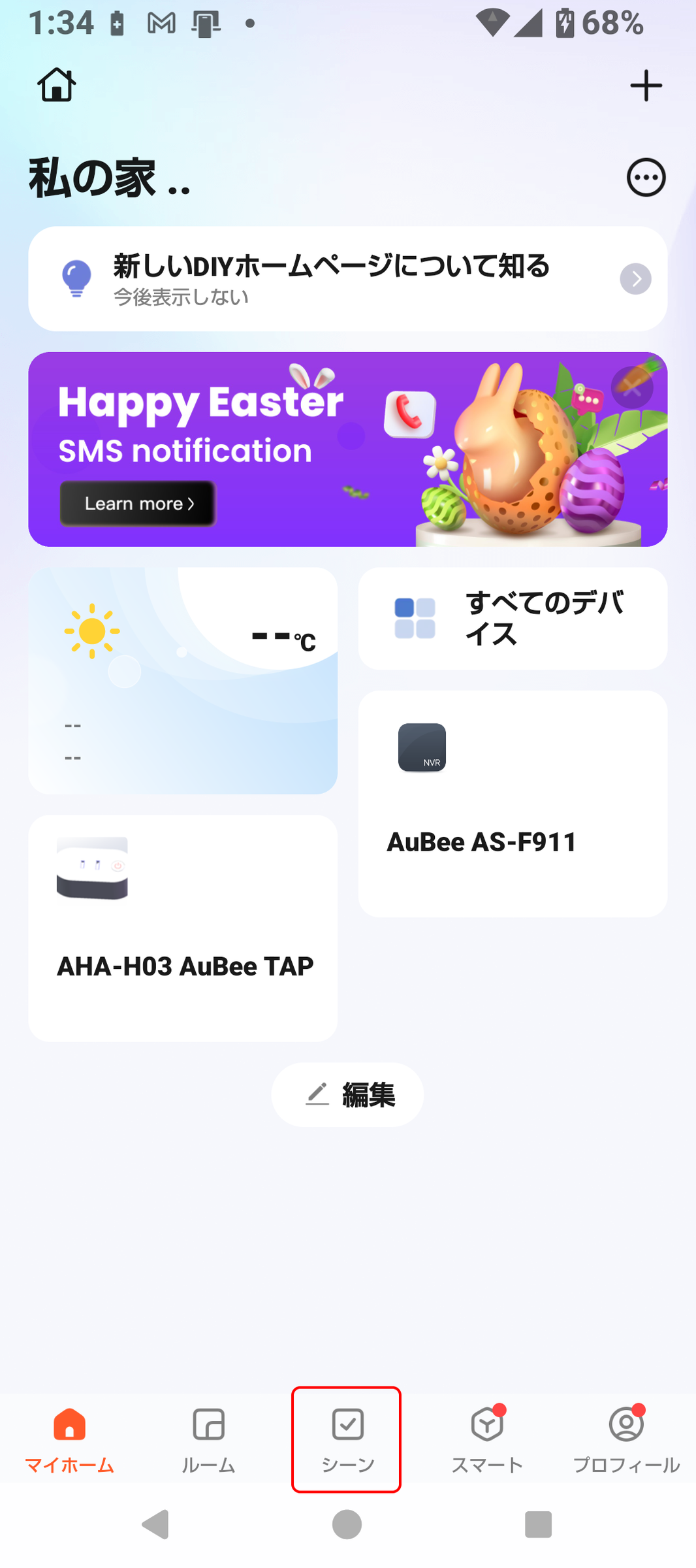The image size is (696, 1568).
Task: Tap the plus icon to add device
Action: pos(646,86)
